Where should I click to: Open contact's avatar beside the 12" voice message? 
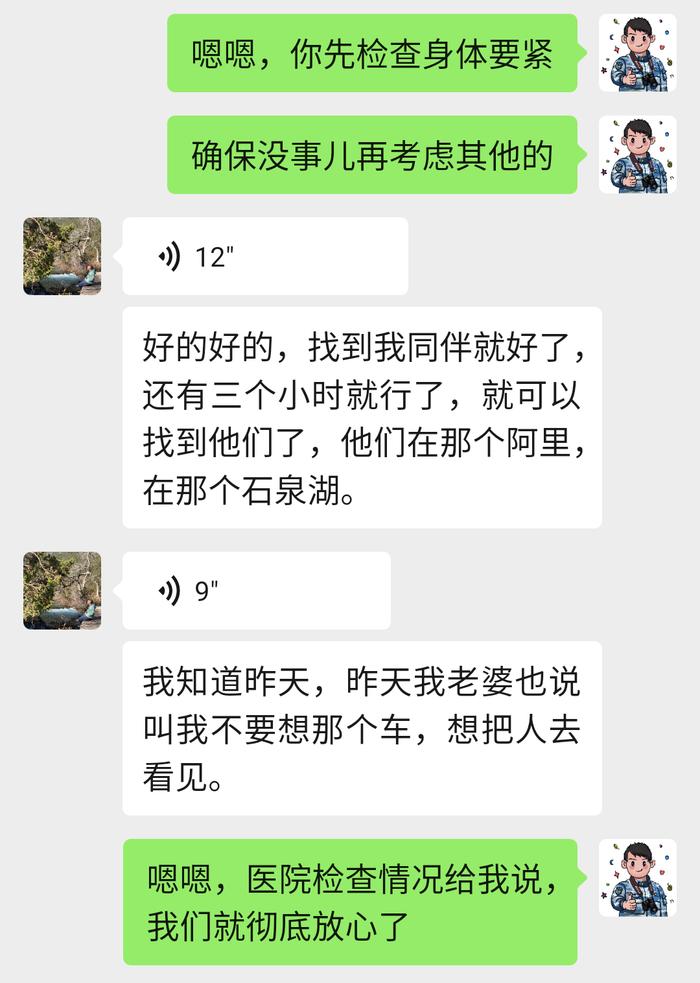[62, 256]
